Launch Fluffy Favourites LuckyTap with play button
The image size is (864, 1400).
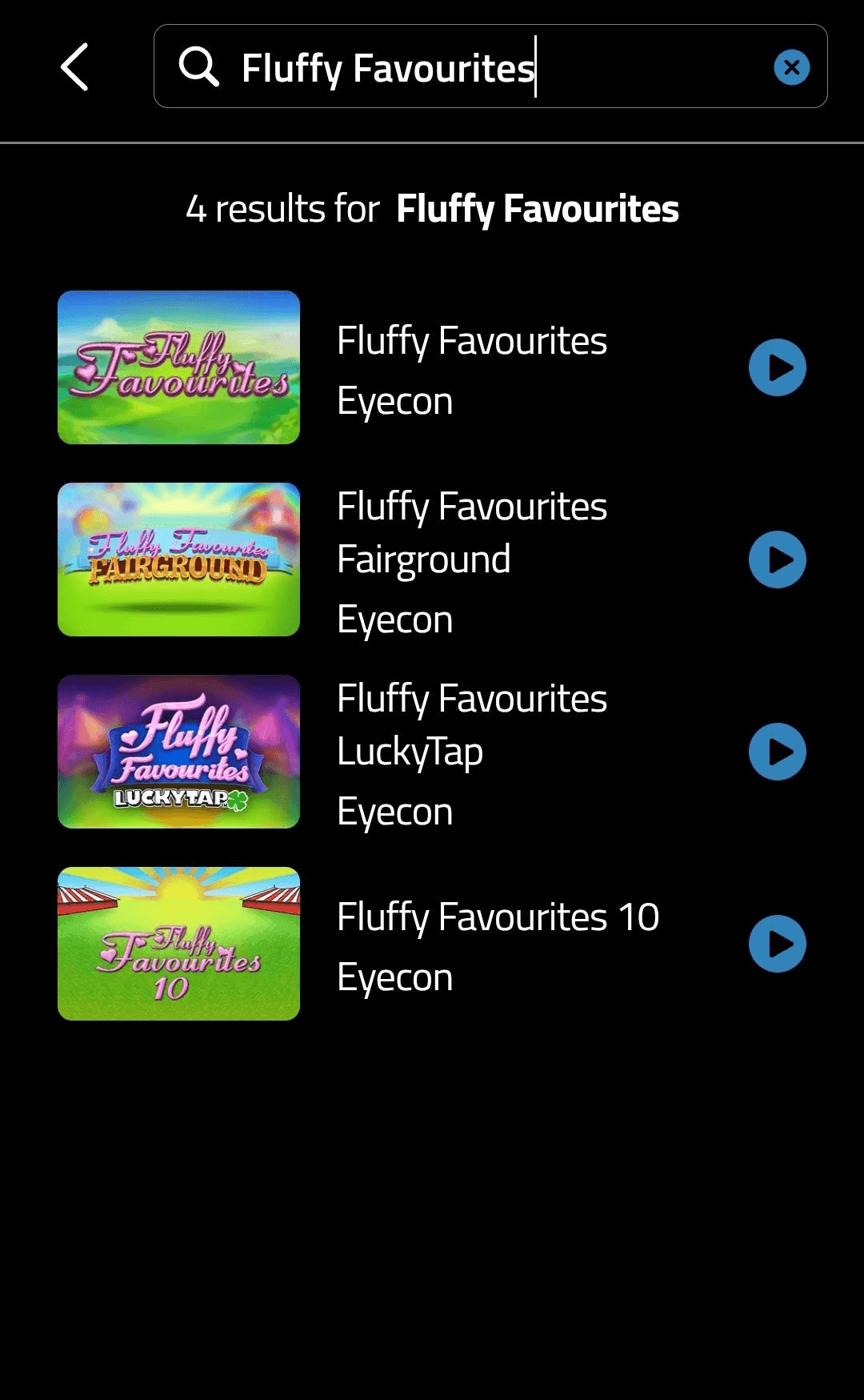[x=777, y=752]
